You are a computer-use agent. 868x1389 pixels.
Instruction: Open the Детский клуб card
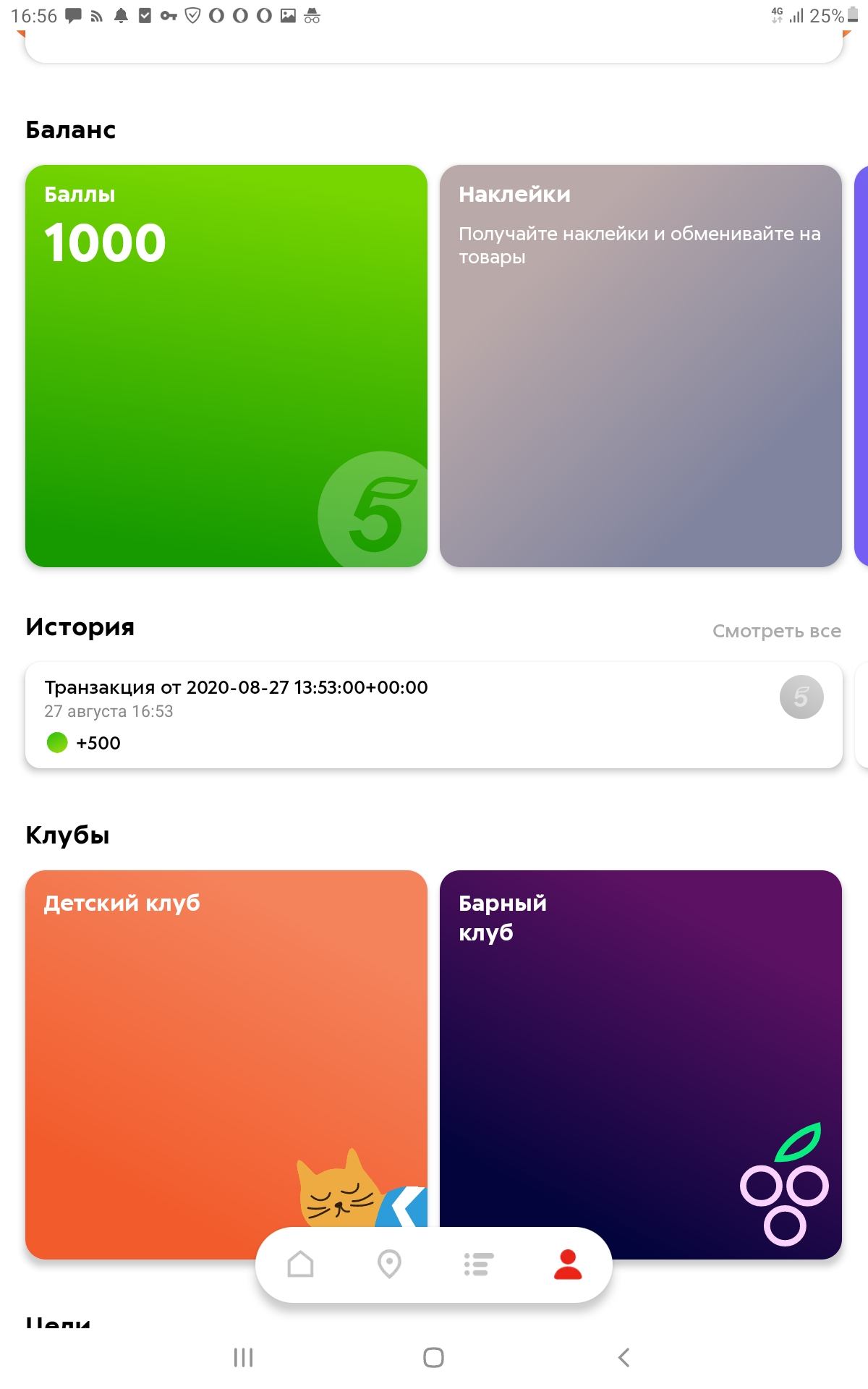pyautogui.click(x=226, y=1064)
